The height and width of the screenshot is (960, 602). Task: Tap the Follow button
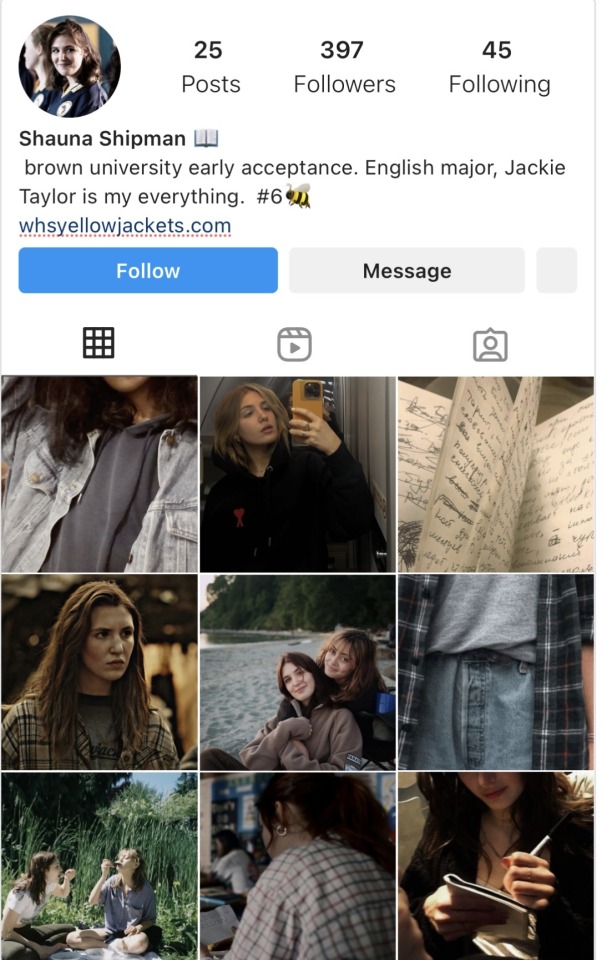[148, 271]
